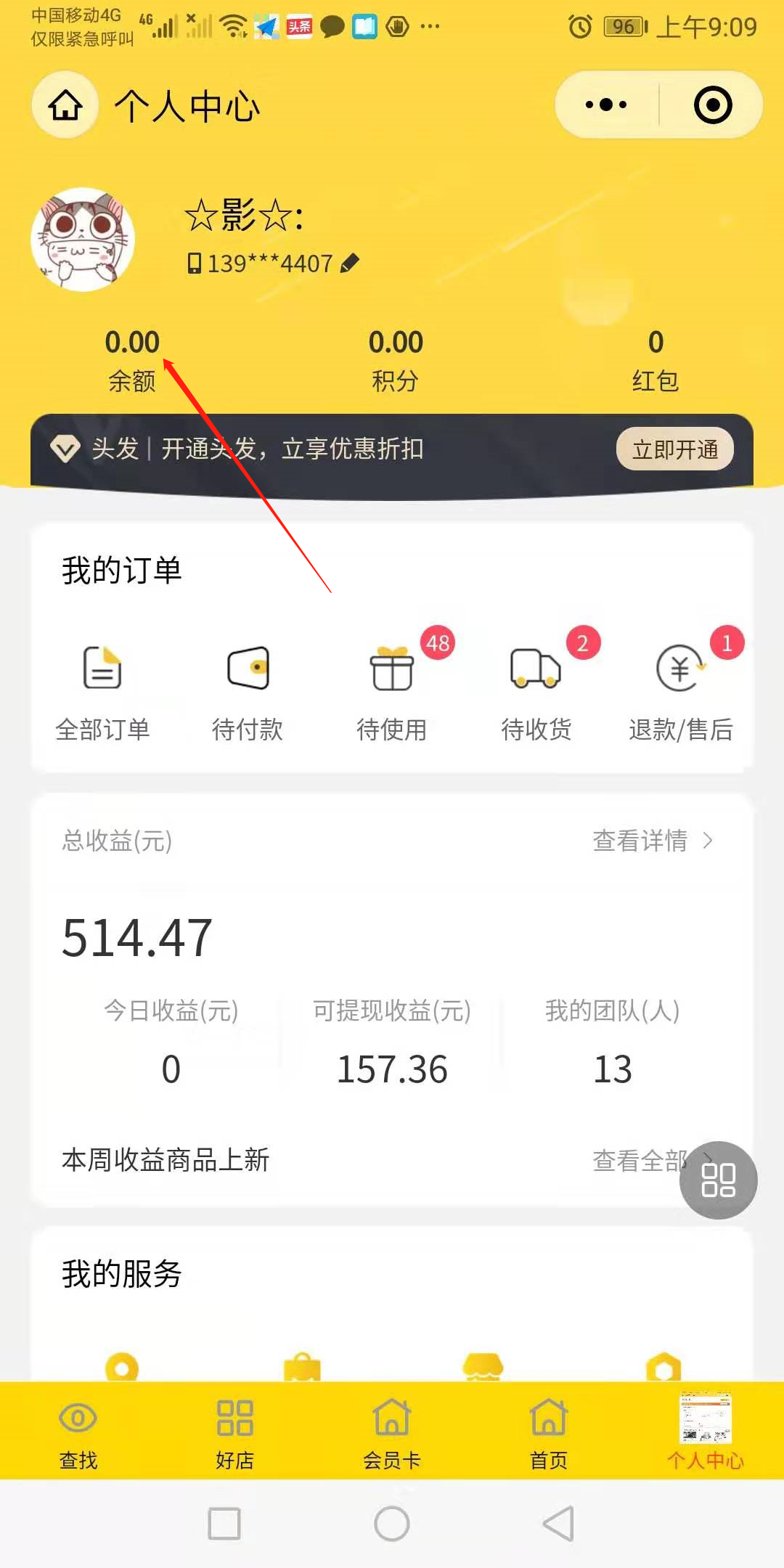View 积分 points
Screen dimensions: 784x1568
pyautogui.click(x=396, y=360)
